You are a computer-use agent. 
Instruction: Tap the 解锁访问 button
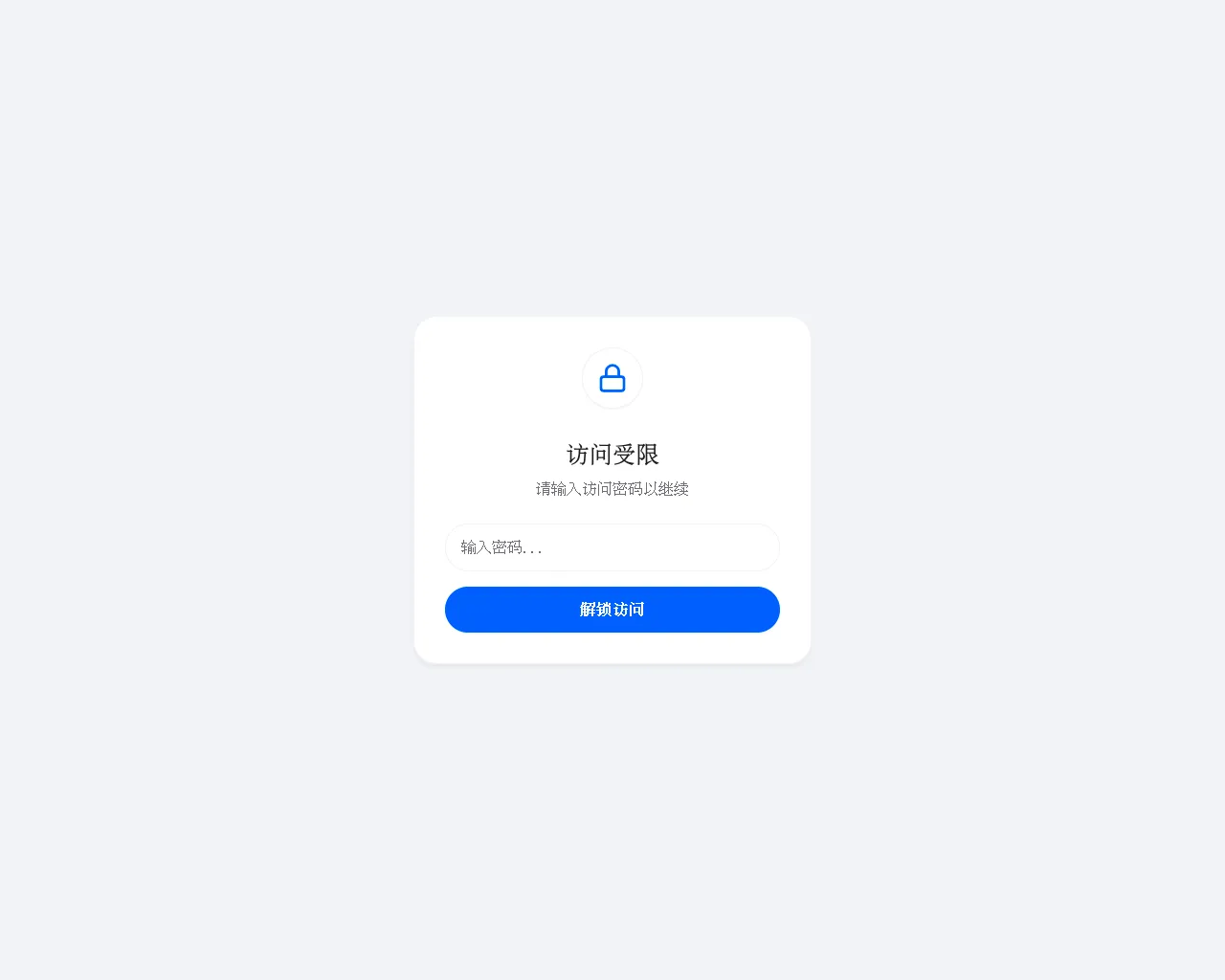click(612, 610)
